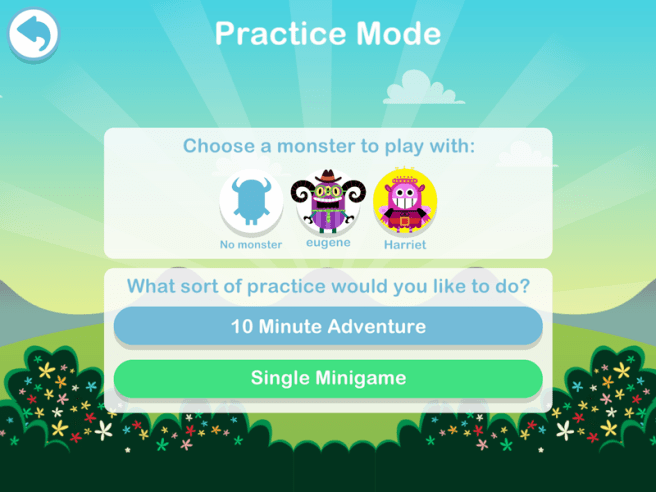Image resolution: width=656 pixels, height=492 pixels.
Task: Pick Harriet as your monster
Action: pos(404,203)
